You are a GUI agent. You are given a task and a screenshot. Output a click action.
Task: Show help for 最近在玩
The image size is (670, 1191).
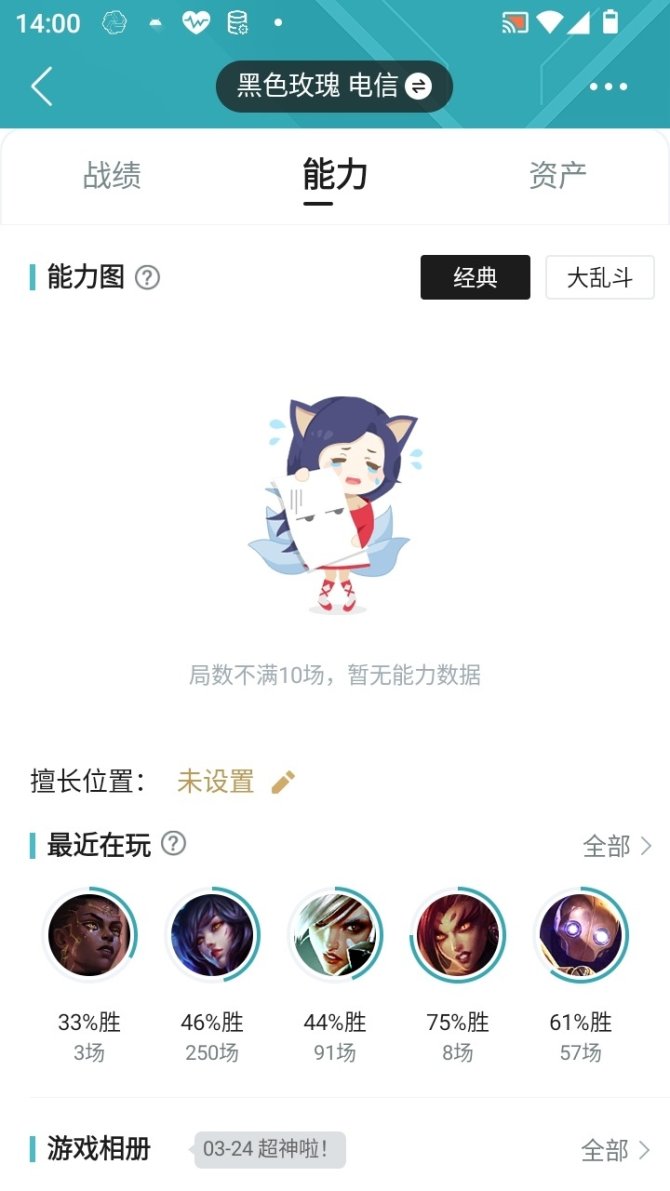(173, 844)
